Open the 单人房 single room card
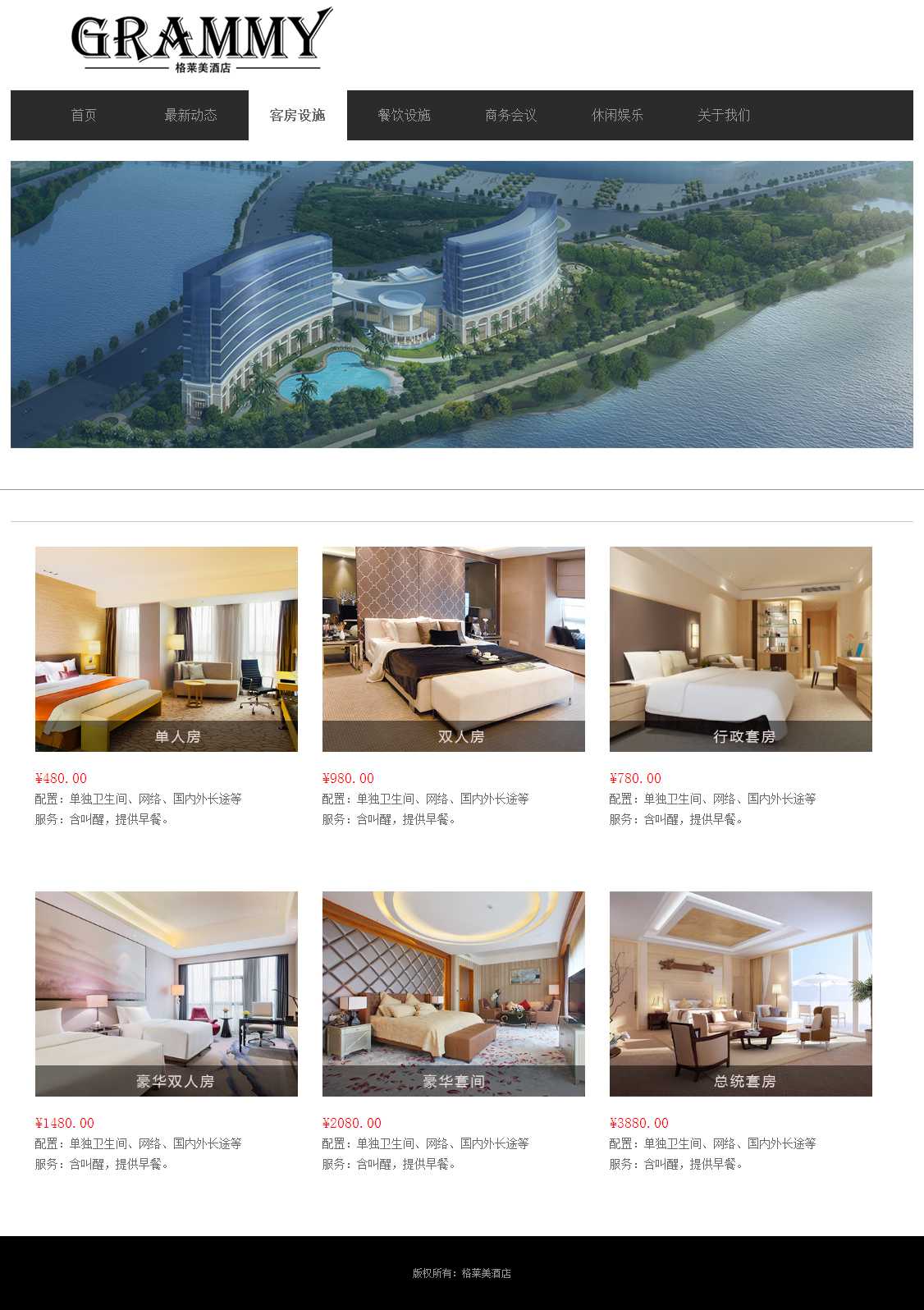The height and width of the screenshot is (1310, 924). pyautogui.click(x=166, y=648)
